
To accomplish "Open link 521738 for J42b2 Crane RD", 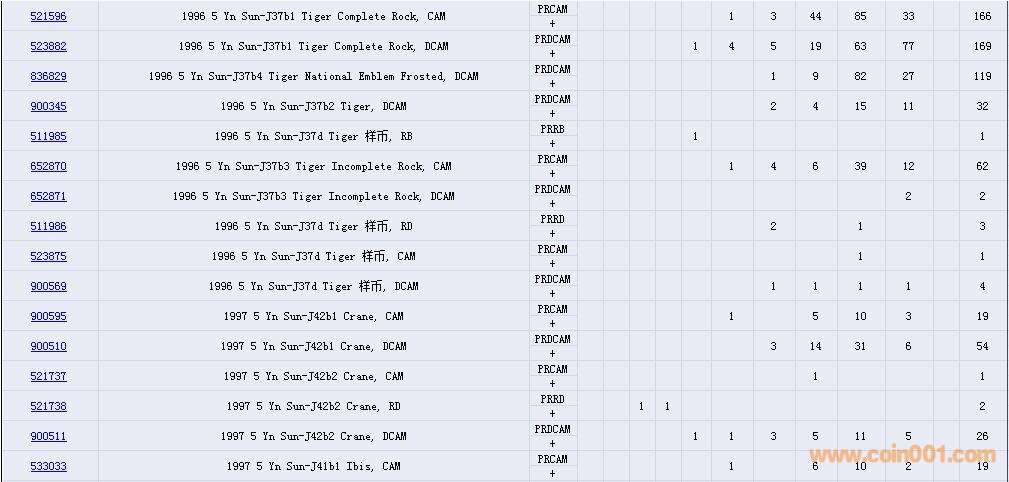I will [48, 406].
